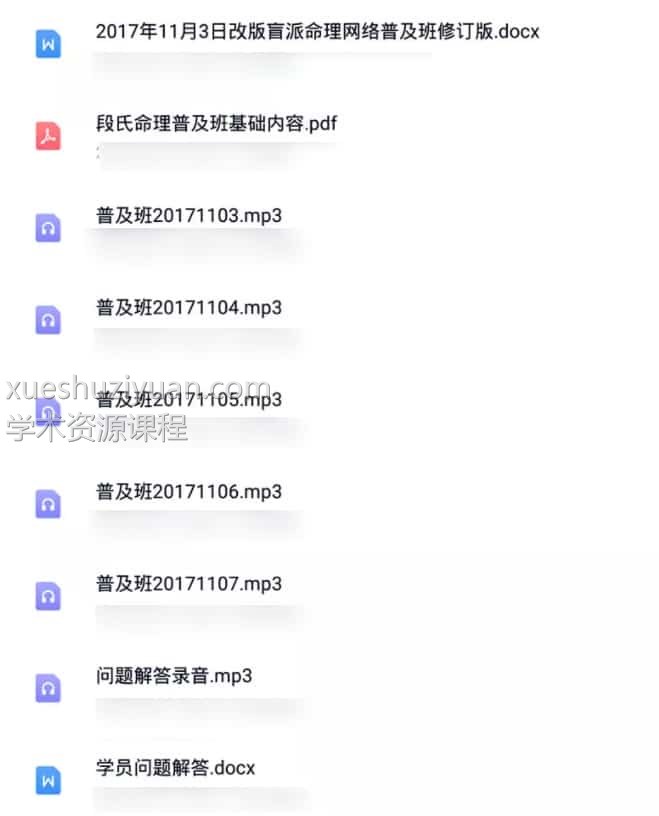Select the 普及班20171105.mp3 audio file
Screen dimensions: 659x816
(188, 400)
